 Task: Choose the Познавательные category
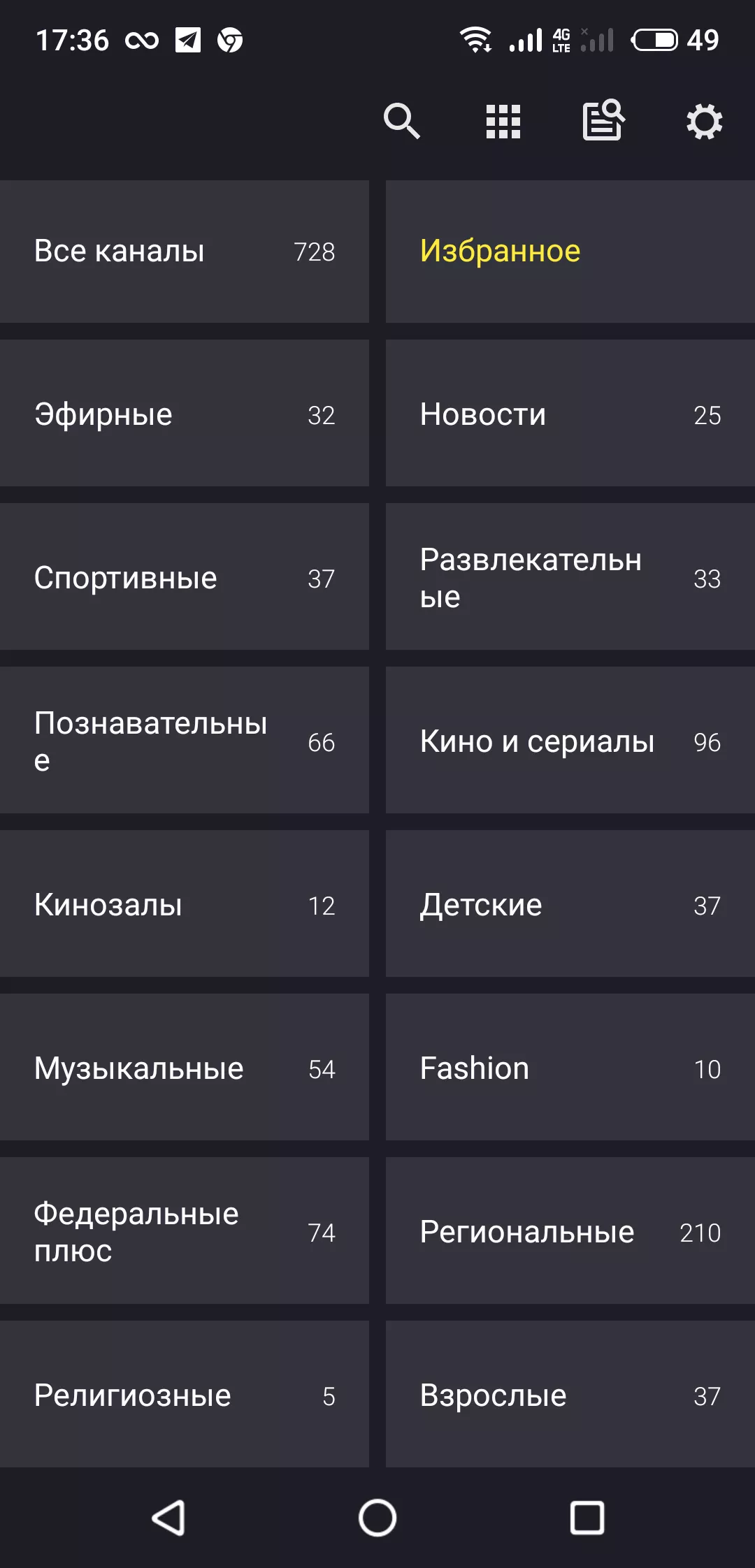point(185,740)
